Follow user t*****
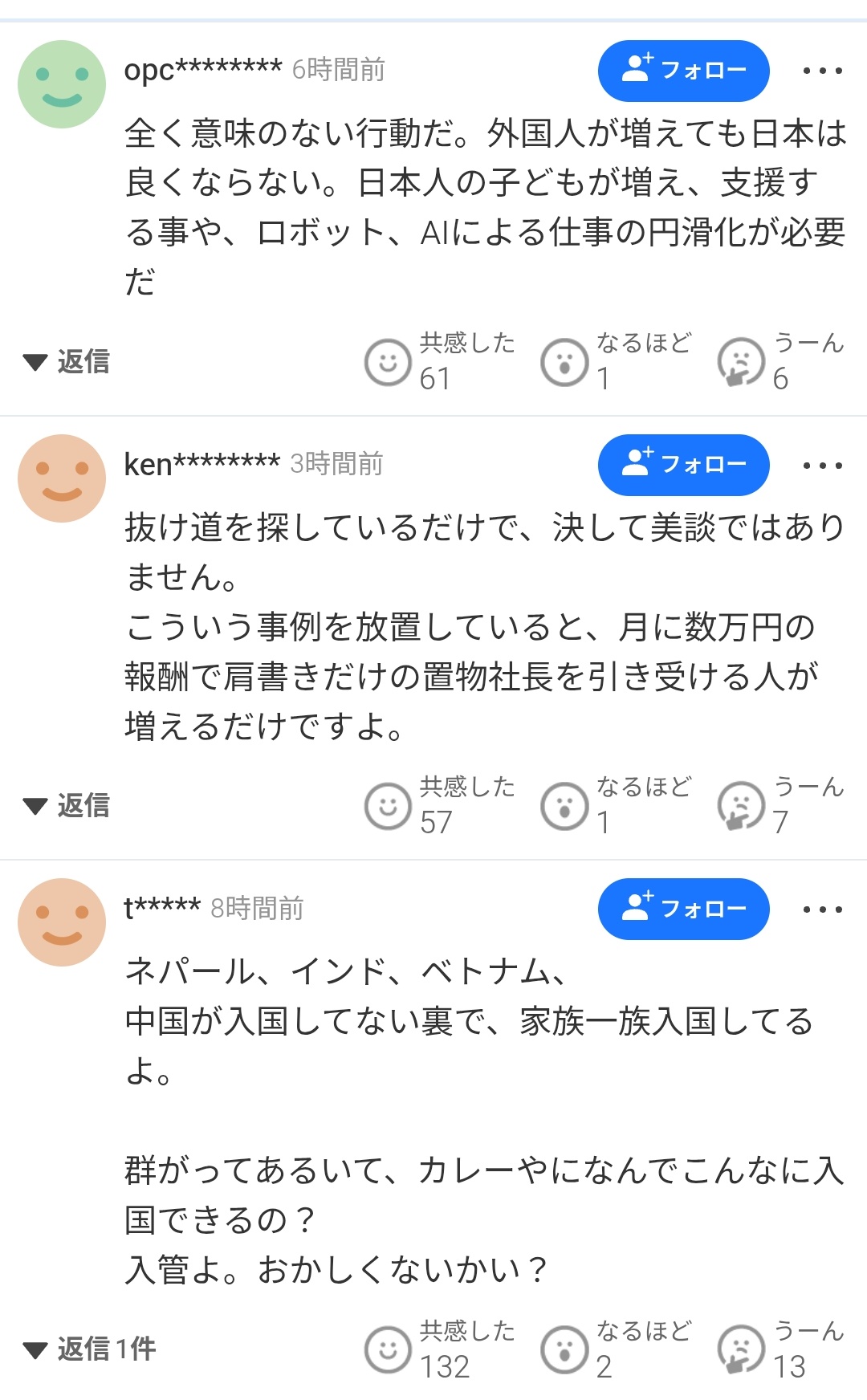Image resolution: width=867 pixels, height=1400 pixels. coord(683,909)
